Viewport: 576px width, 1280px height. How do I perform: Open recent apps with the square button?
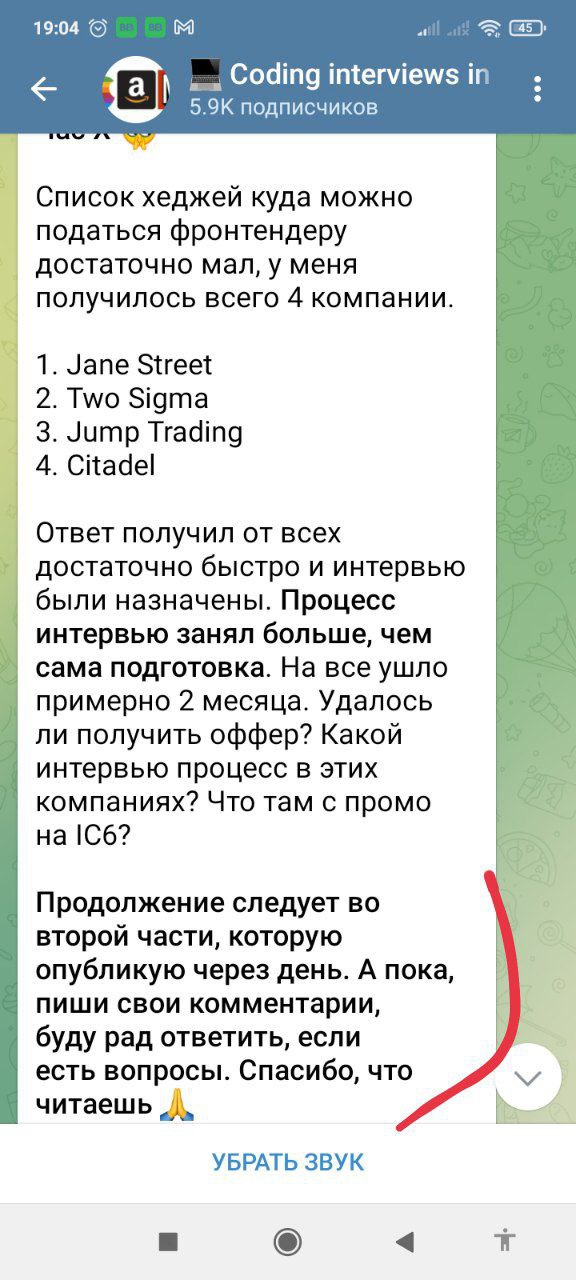pyautogui.click(x=169, y=1242)
